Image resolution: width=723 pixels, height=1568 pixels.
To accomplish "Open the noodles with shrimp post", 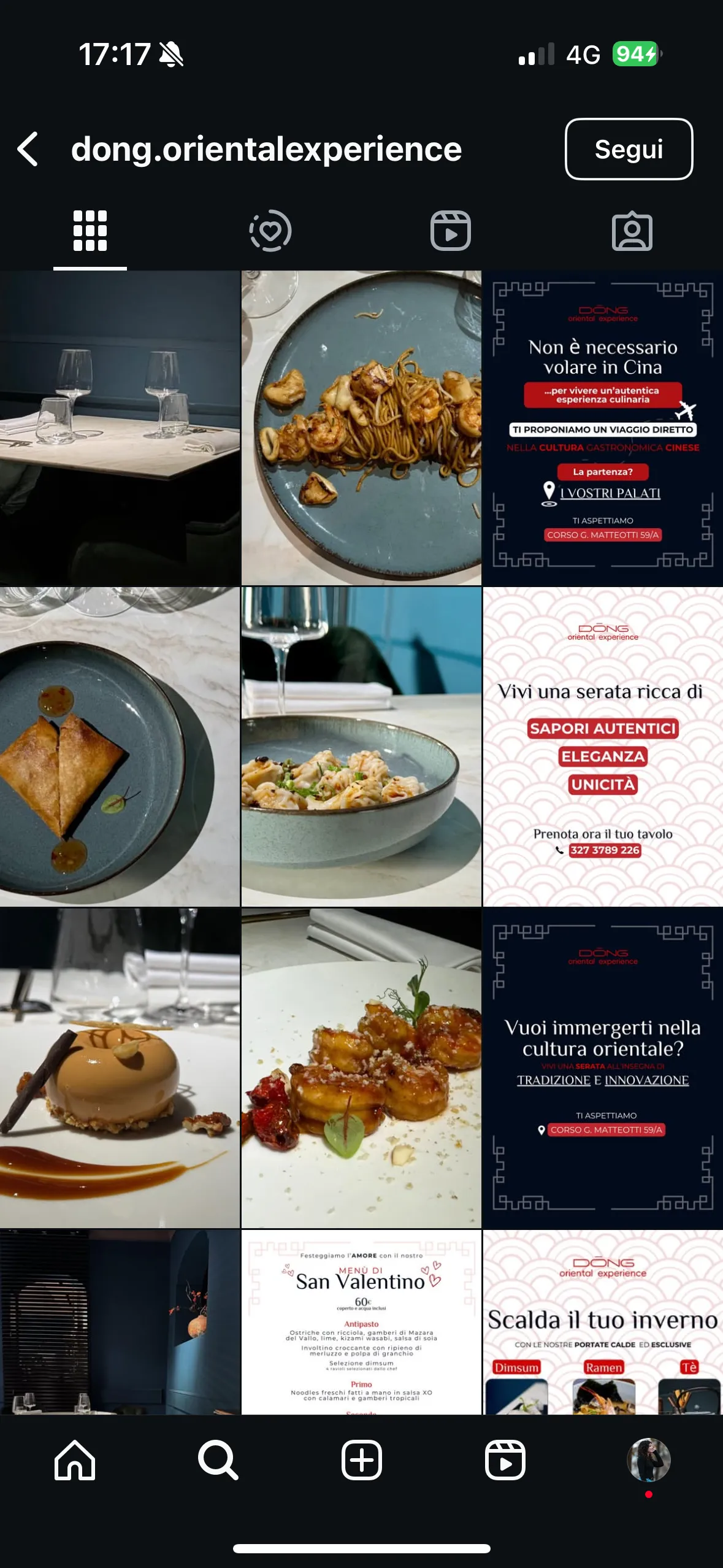I will point(361,428).
